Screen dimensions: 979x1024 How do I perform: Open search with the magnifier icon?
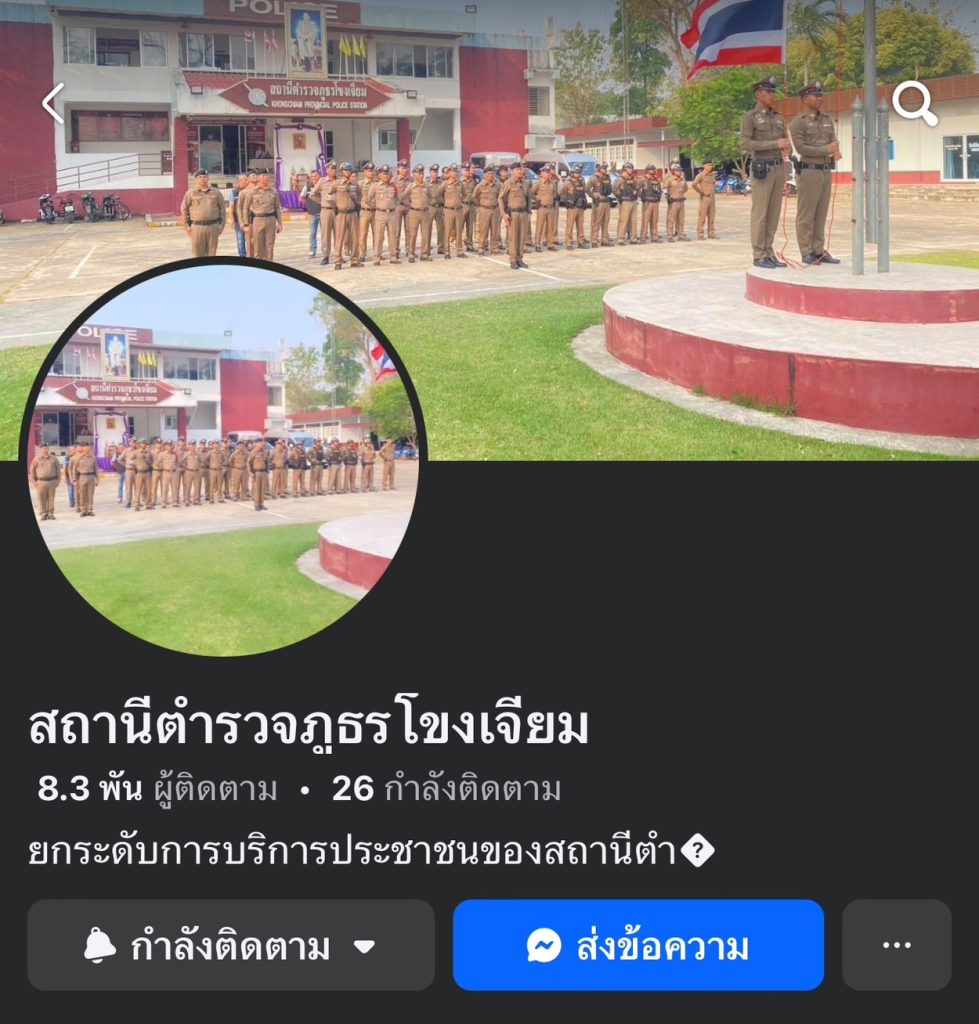click(913, 103)
